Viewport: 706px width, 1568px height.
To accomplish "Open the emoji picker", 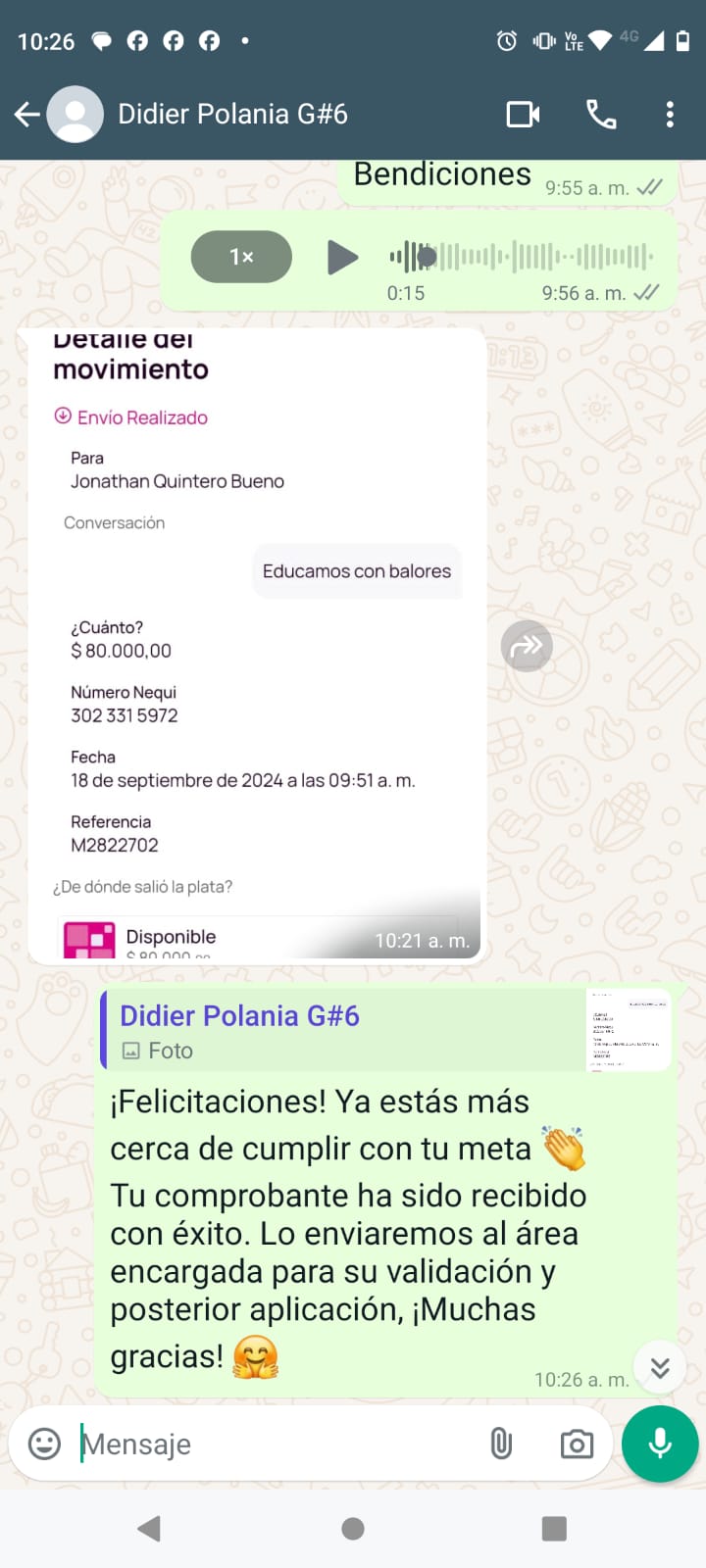I will [44, 1444].
